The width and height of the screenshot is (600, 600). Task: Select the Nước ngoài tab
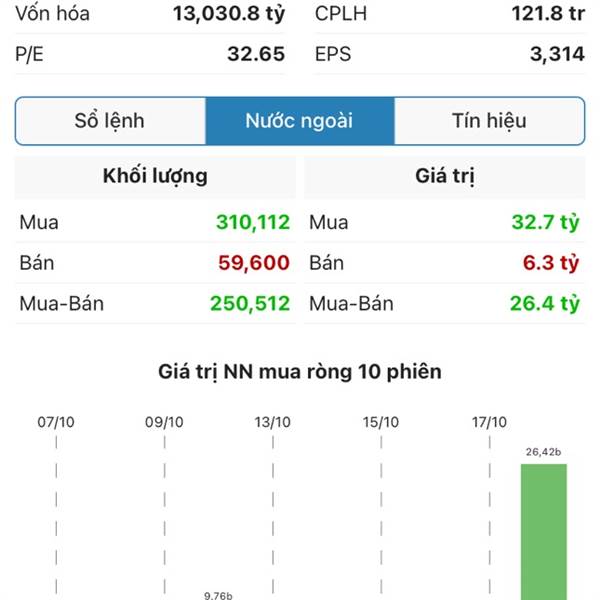[x=299, y=121]
